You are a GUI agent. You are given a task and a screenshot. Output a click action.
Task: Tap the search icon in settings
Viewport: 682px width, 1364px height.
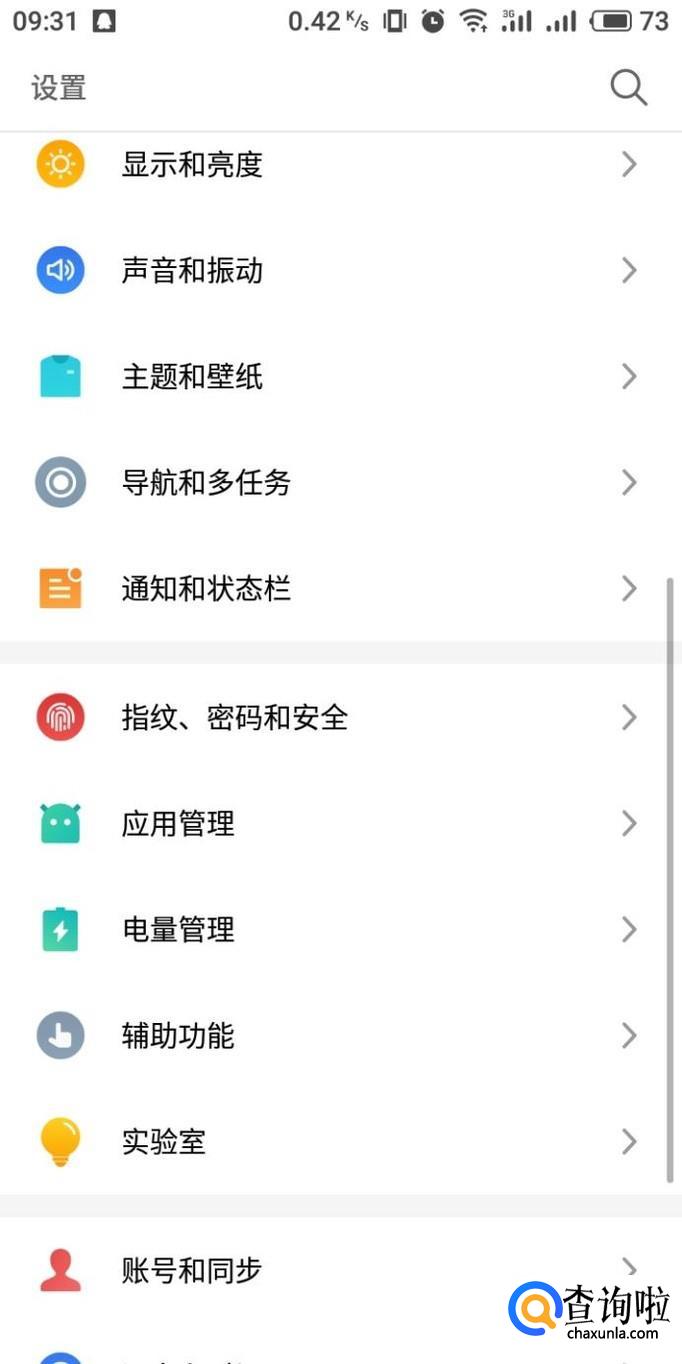(x=629, y=88)
